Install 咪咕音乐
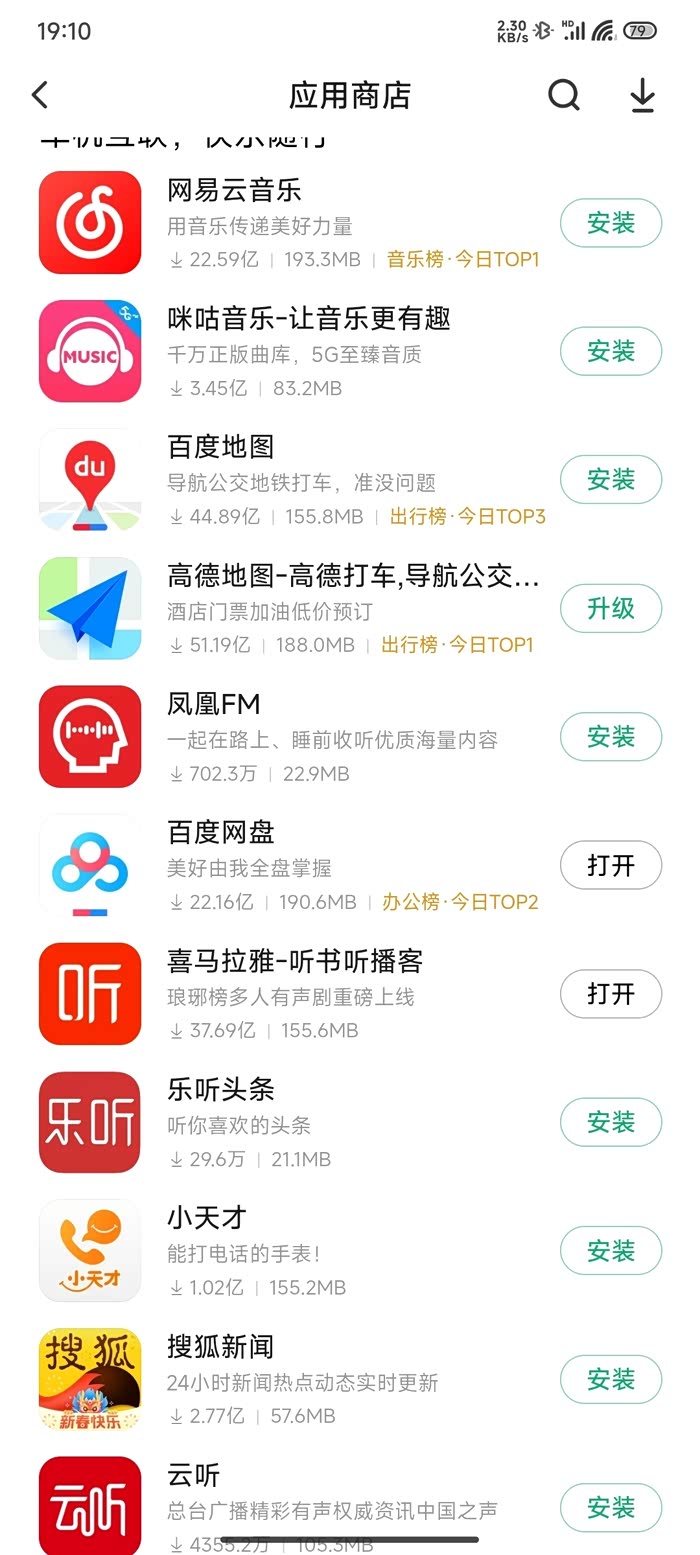The image size is (700, 1555). click(610, 351)
